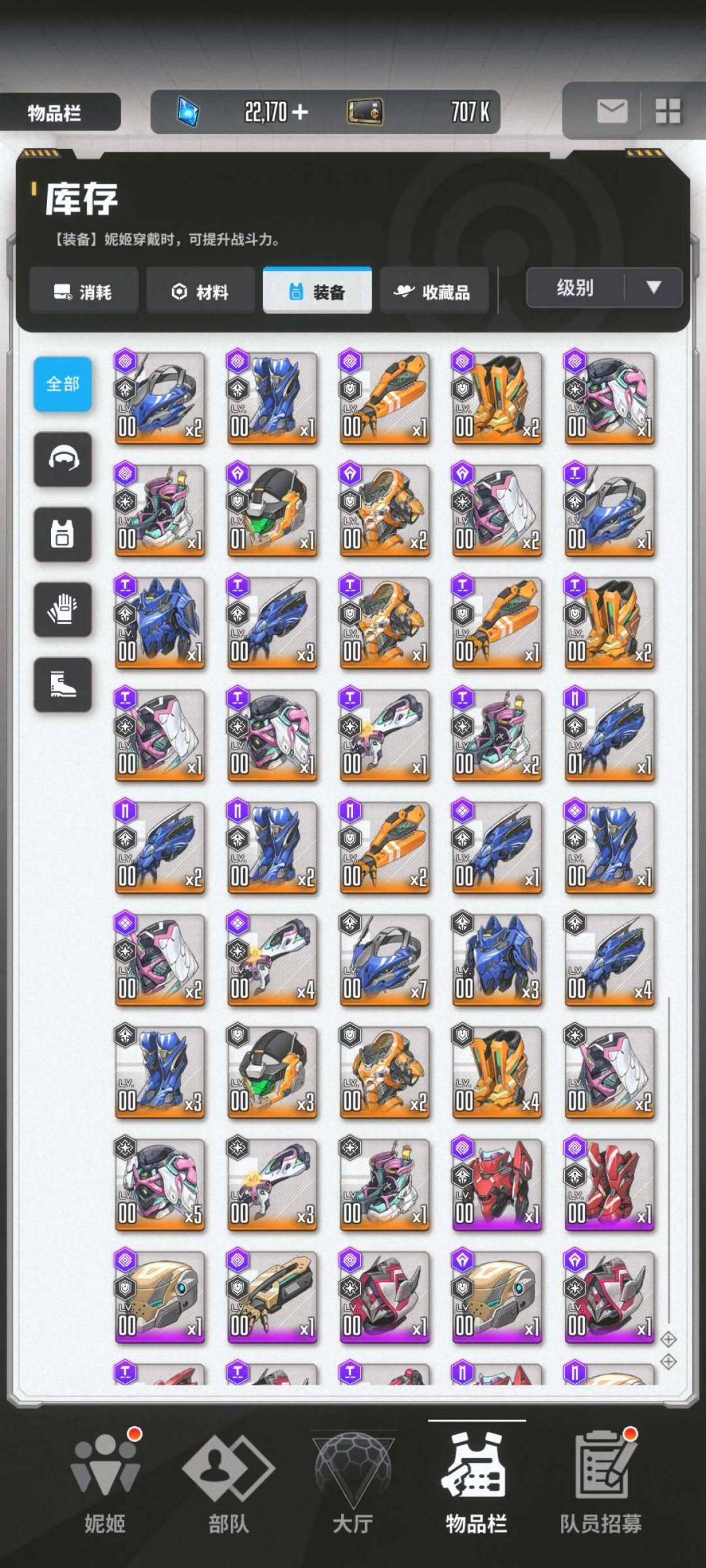
Task: Open the grid menu icon
Action: pos(668,111)
